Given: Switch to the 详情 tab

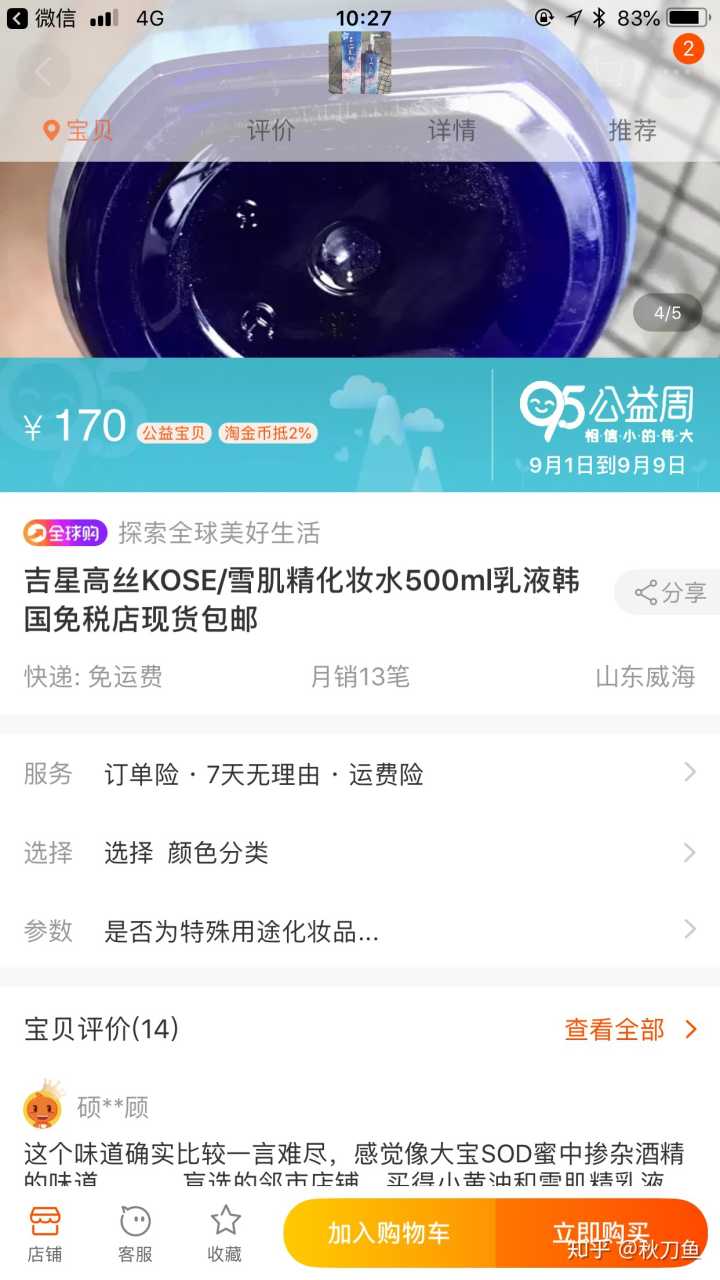Looking at the screenshot, I should tap(451, 130).
